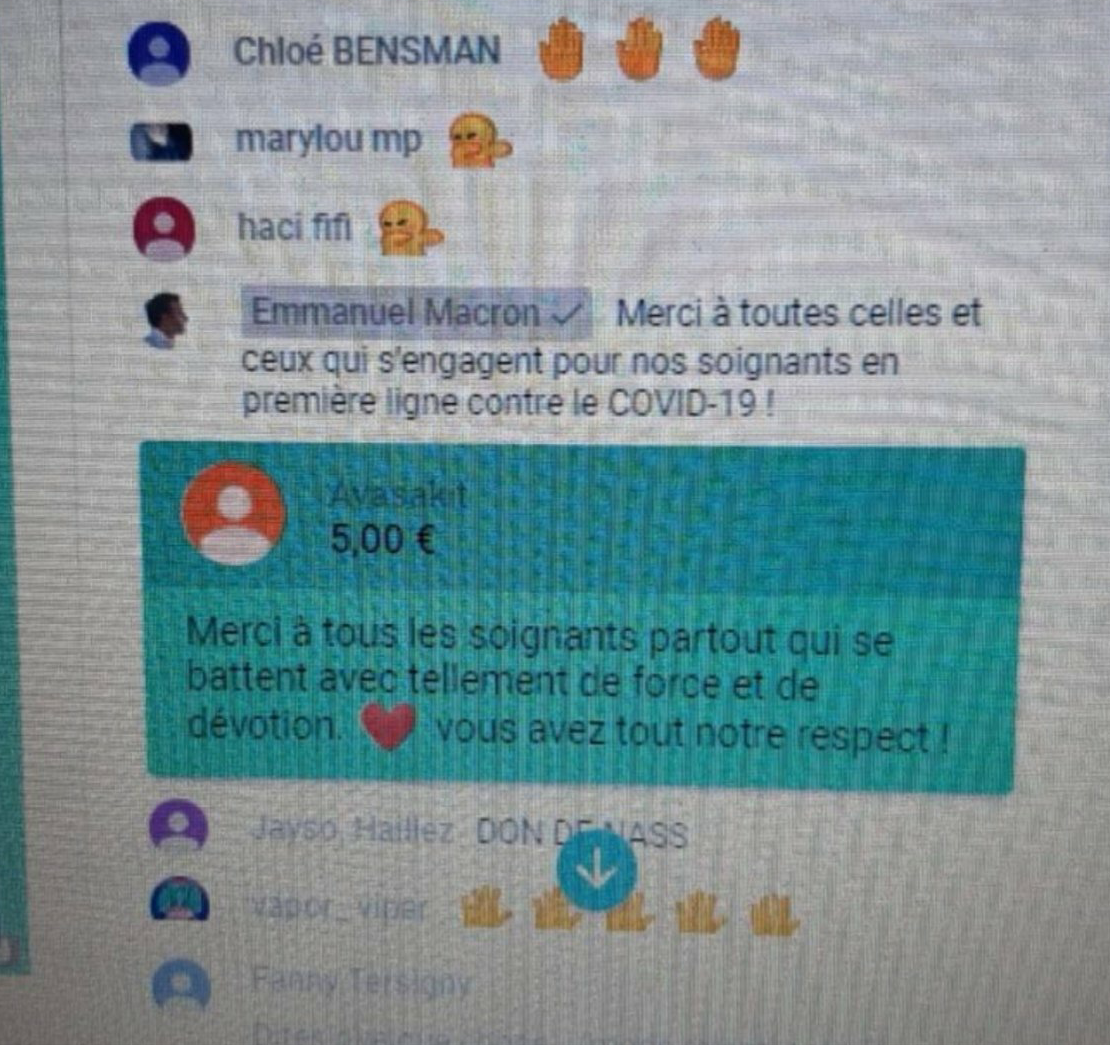The image size is (1110, 1045).
Task: Tap Emmanuel Macron's profile picture
Action: [166, 319]
